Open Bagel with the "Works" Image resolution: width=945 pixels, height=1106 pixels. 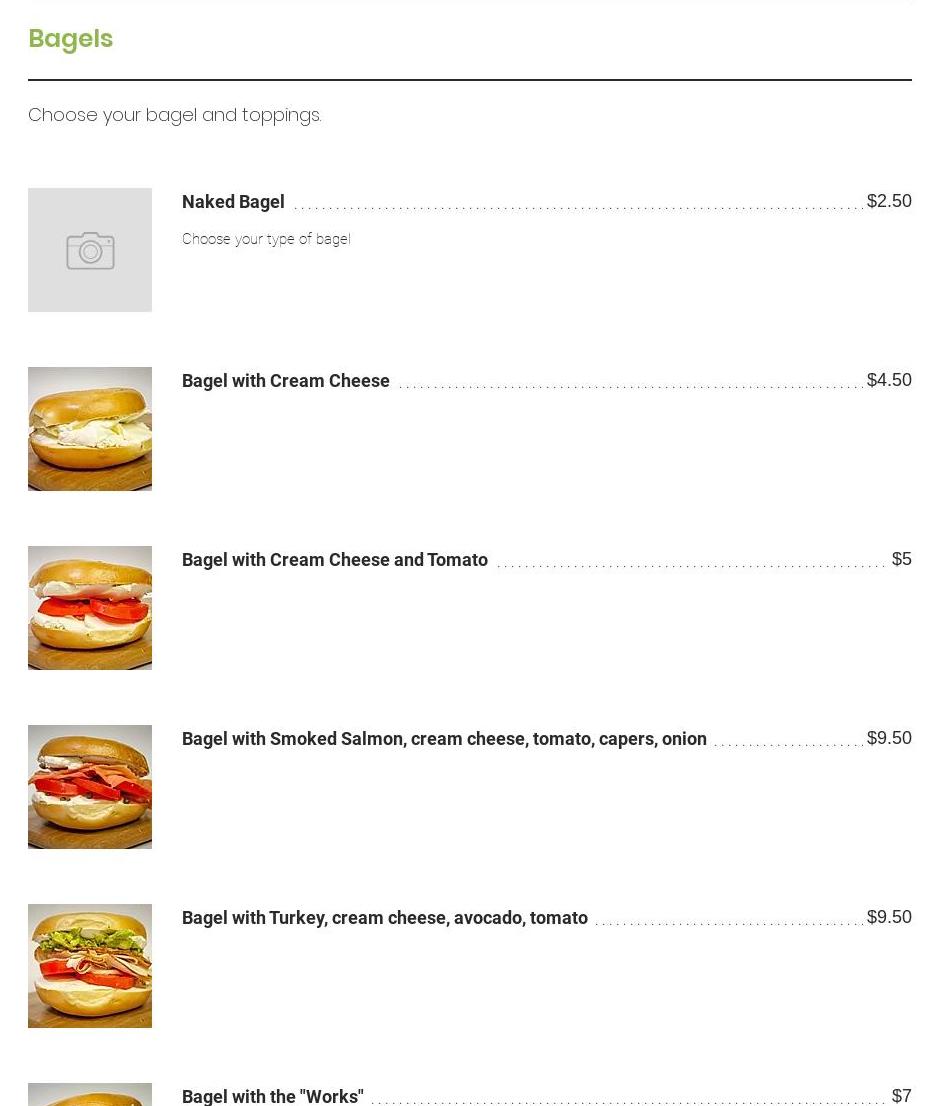click(272, 1096)
